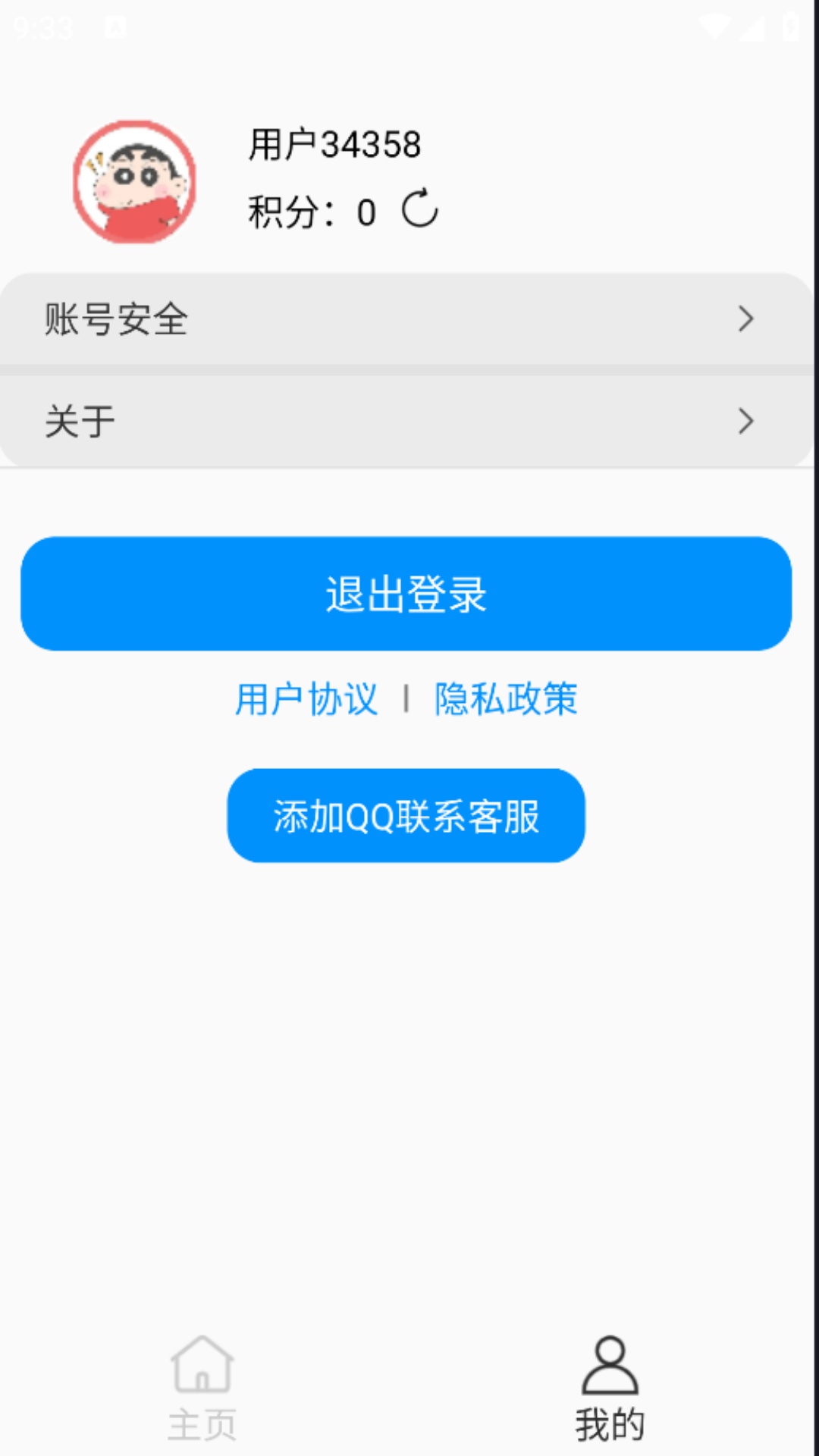The image size is (819, 1456).
Task: Switch to the 主页 home tab
Action: pyautogui.click(x=202, y=1388)
